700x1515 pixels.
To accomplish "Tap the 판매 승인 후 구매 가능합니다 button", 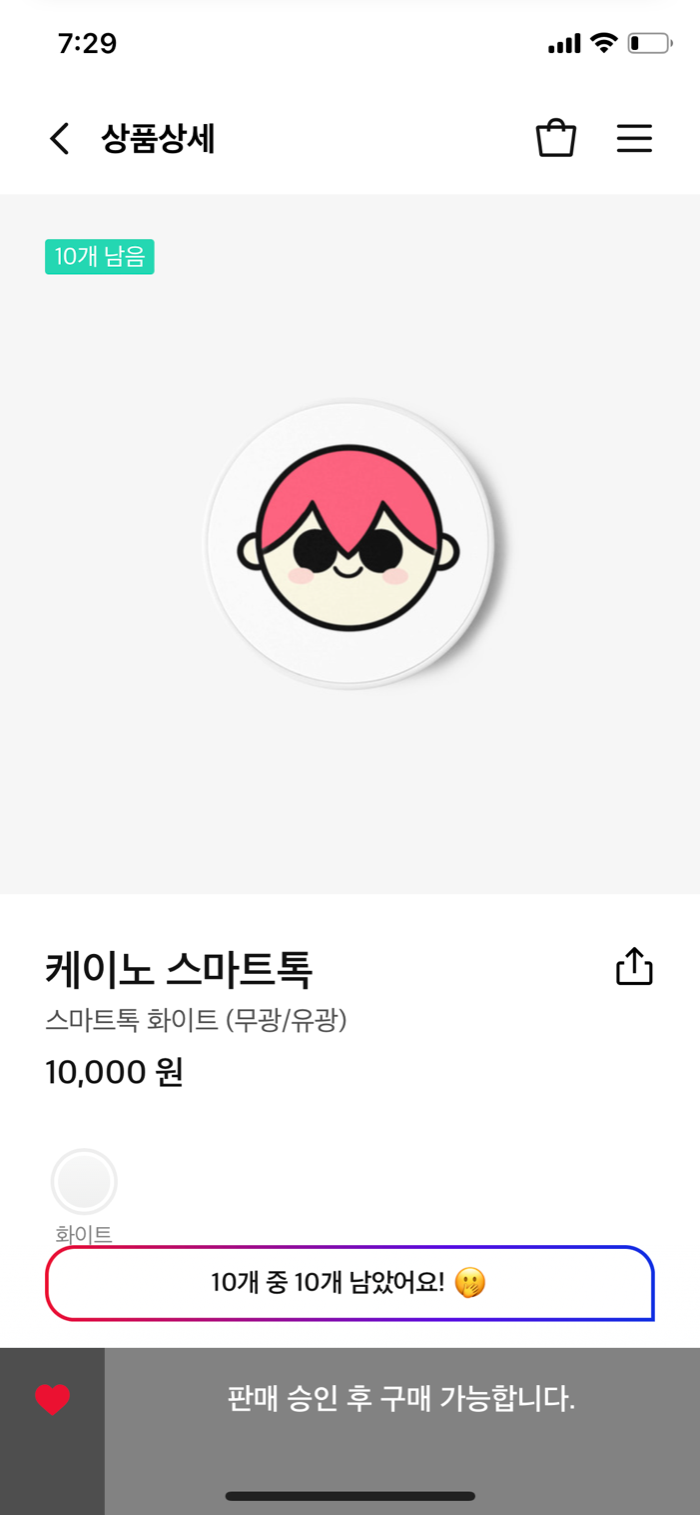I will (x=401, y=1399).
